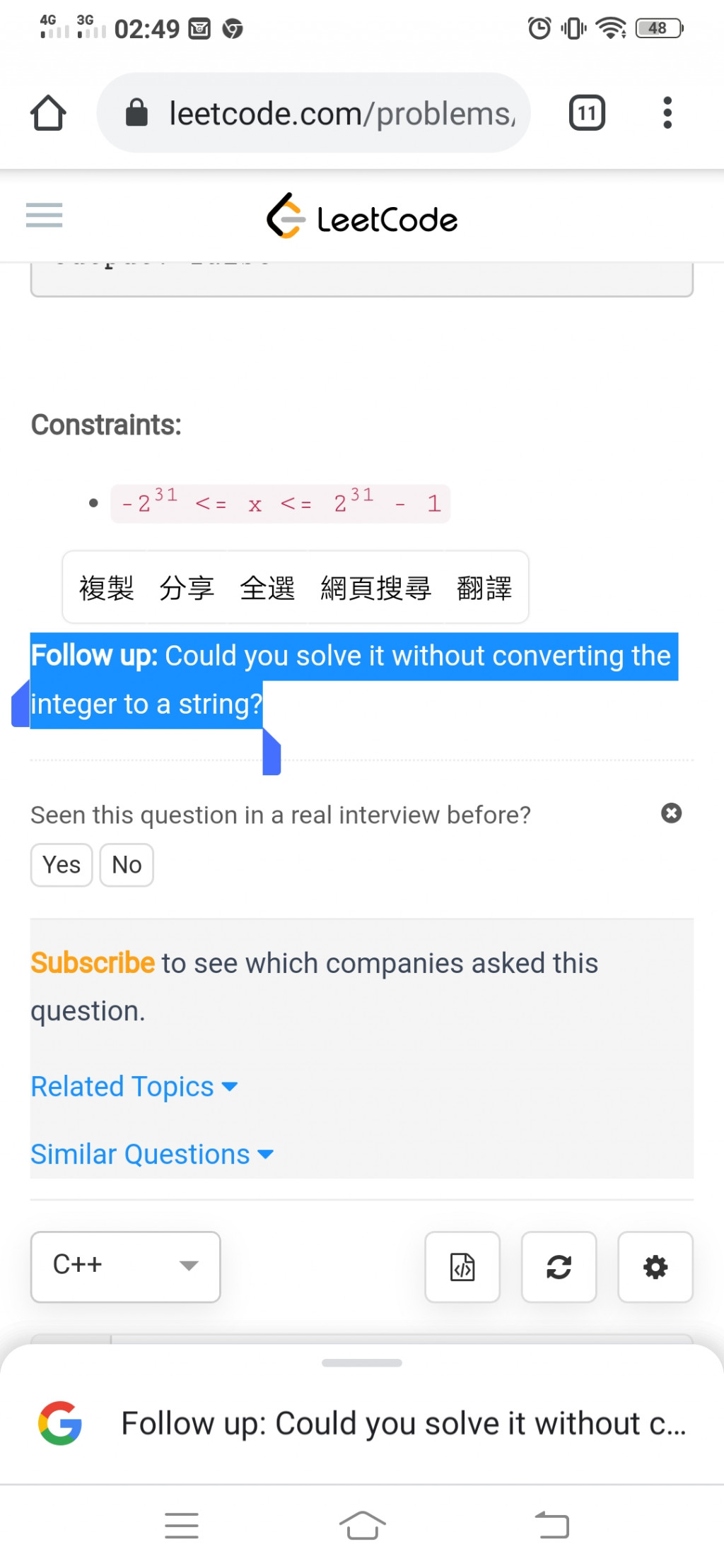This screenshot has height=1568, width=724.
Task: Open the browser home page
Action: [48, 113]
